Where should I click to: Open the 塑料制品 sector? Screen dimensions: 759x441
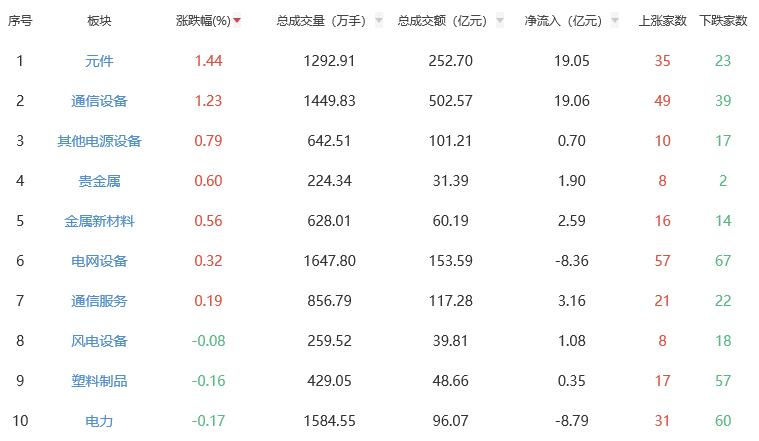(x=99, y=381)
